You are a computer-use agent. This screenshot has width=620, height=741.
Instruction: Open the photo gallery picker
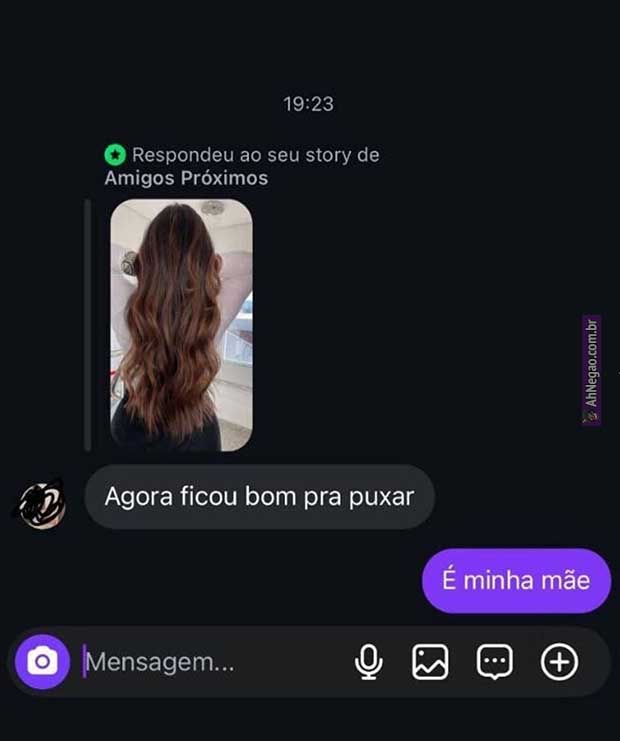point(430,661)
